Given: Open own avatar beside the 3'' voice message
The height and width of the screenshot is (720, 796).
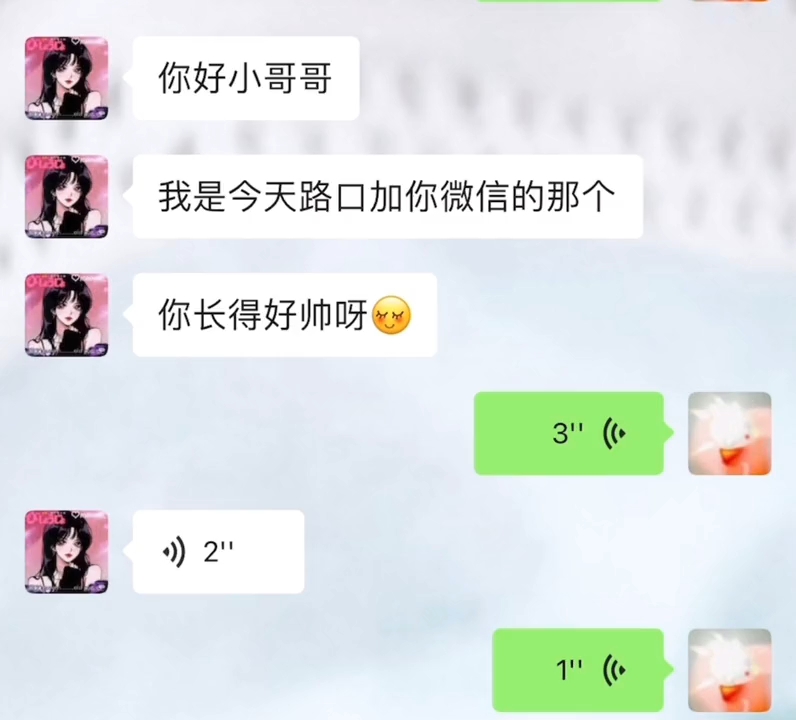Looking at the screenshot, I should tap(729, 433).
